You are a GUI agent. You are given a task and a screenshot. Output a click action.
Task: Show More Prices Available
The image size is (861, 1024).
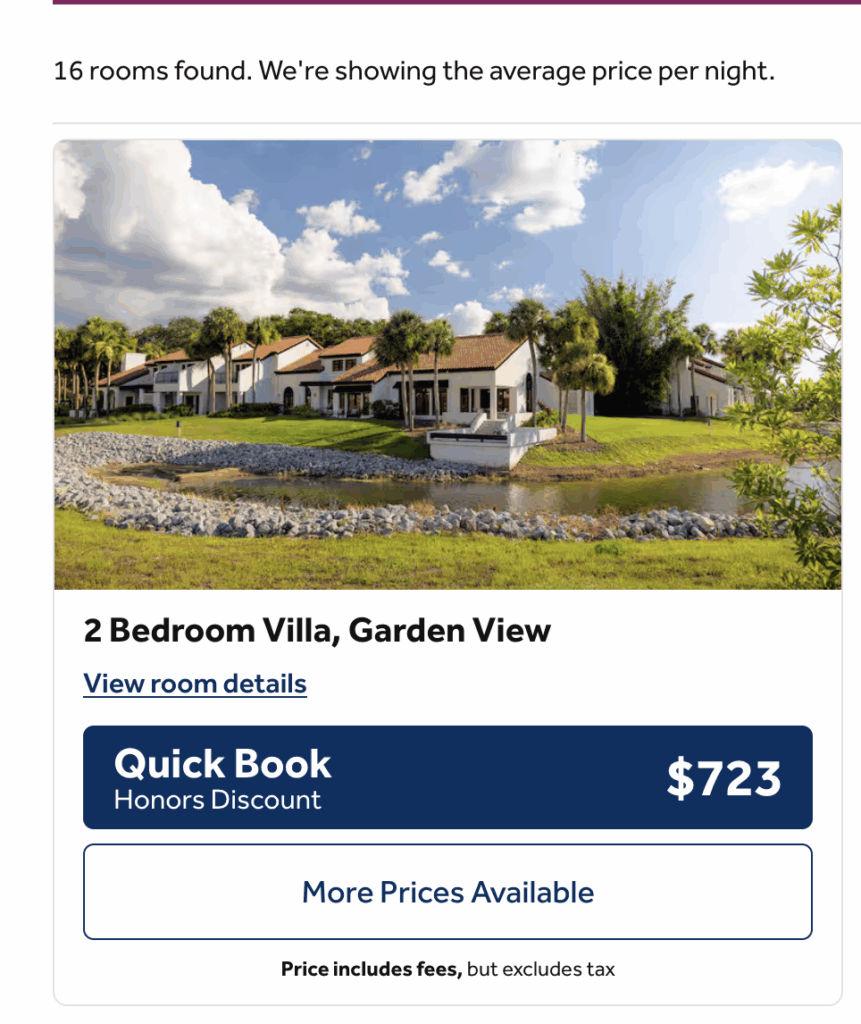(447, 892)
